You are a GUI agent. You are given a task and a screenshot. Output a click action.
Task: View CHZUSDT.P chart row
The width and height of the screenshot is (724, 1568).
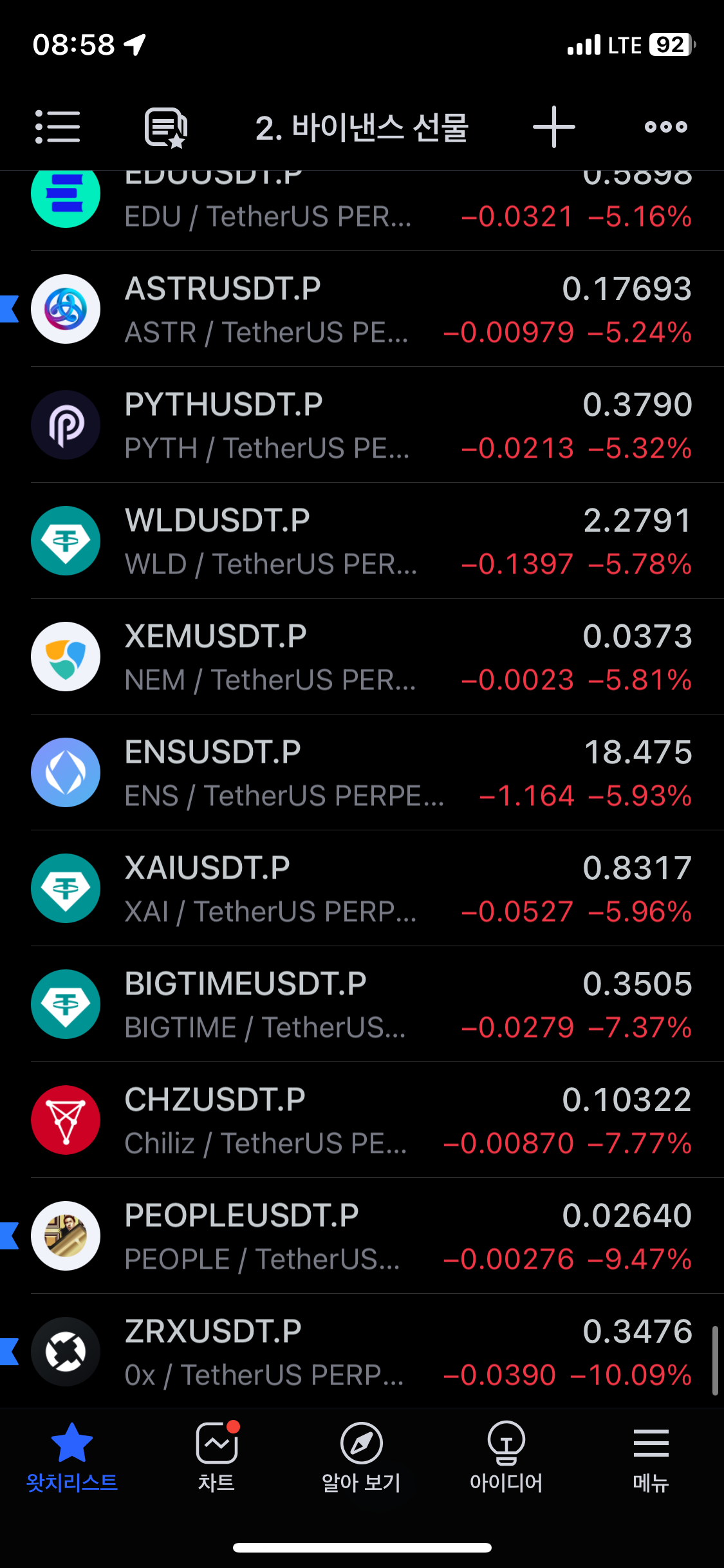pos(362,1120)
